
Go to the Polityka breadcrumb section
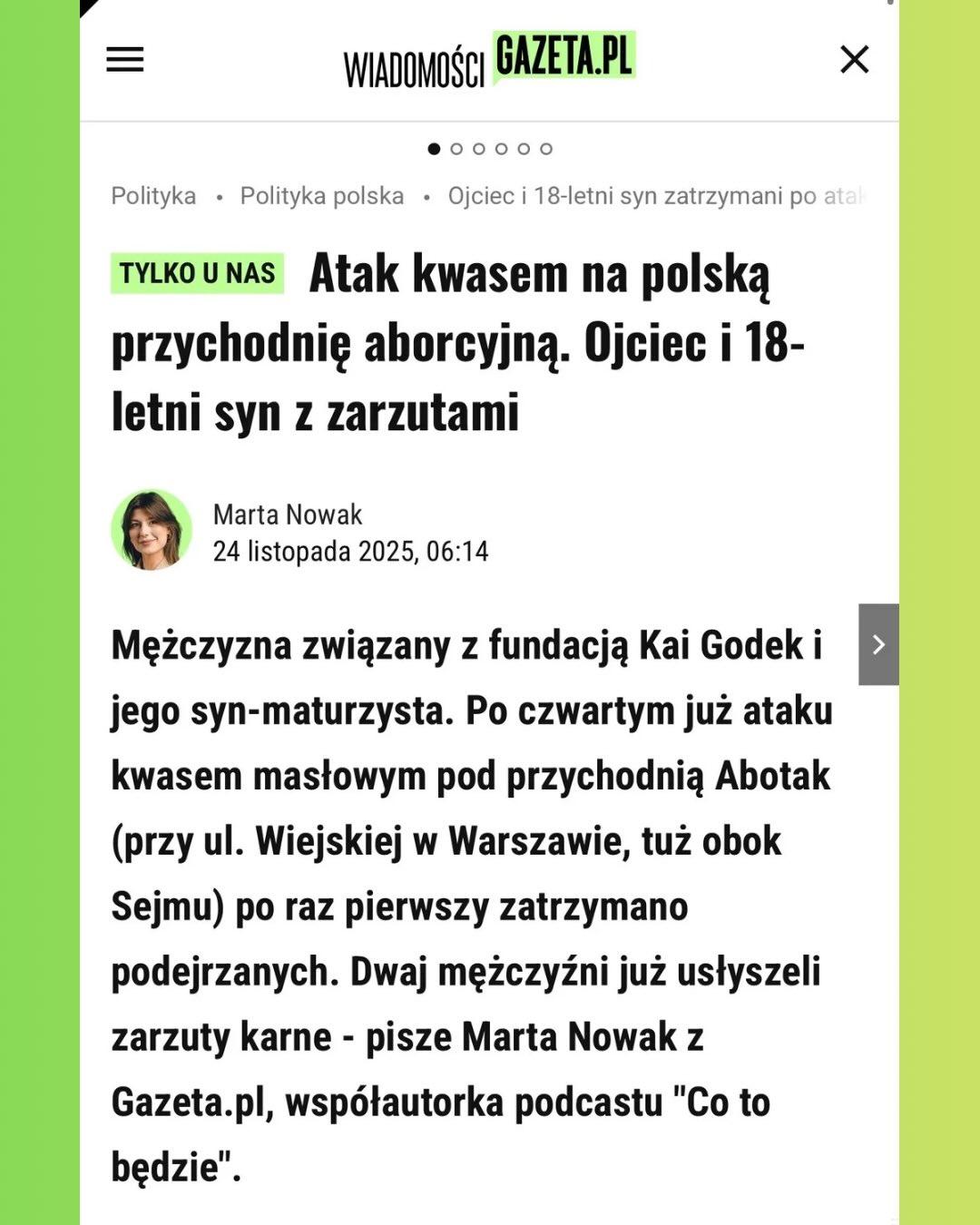point(153,196)
